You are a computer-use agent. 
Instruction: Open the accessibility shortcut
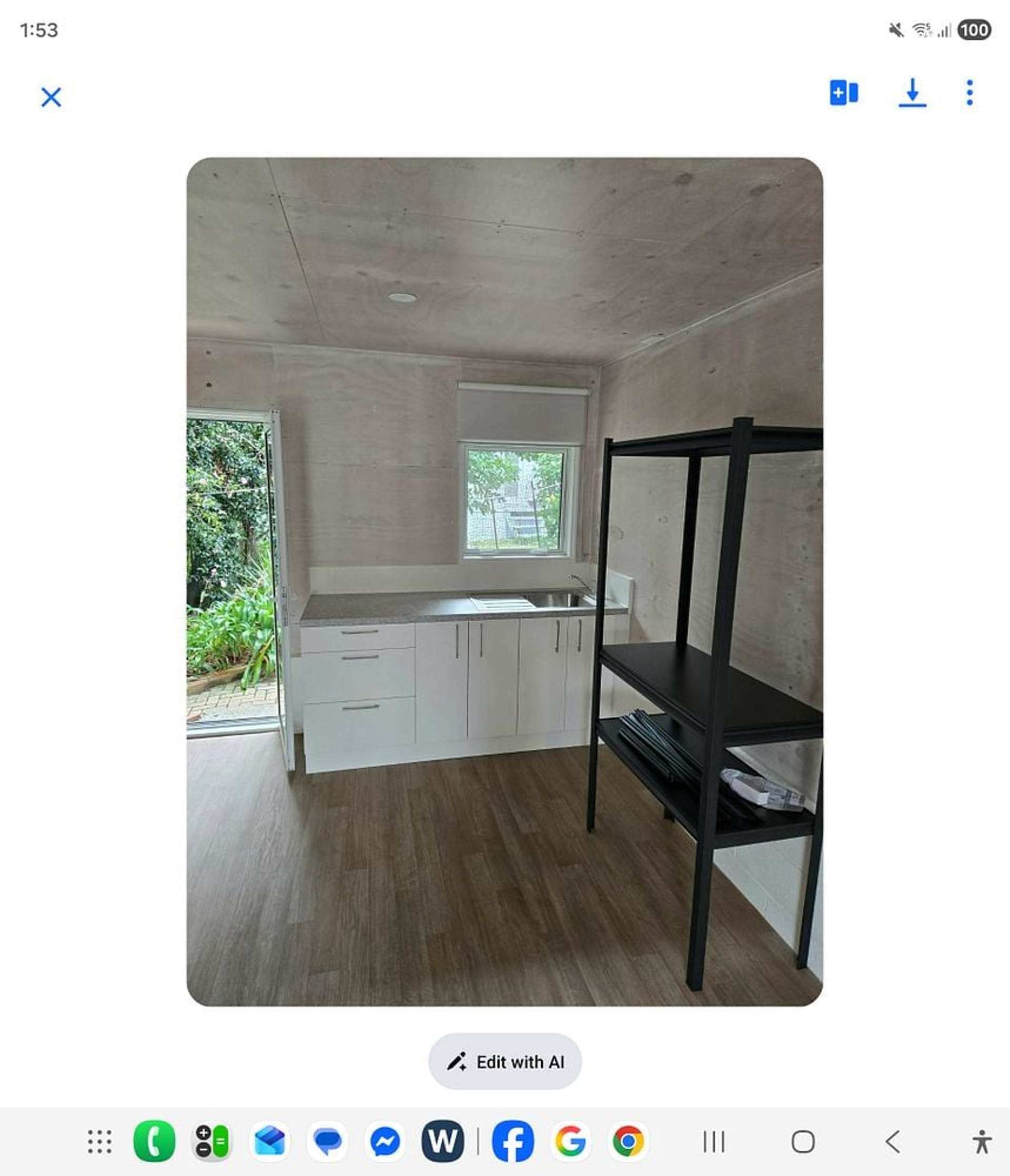tap(981, 1141)
